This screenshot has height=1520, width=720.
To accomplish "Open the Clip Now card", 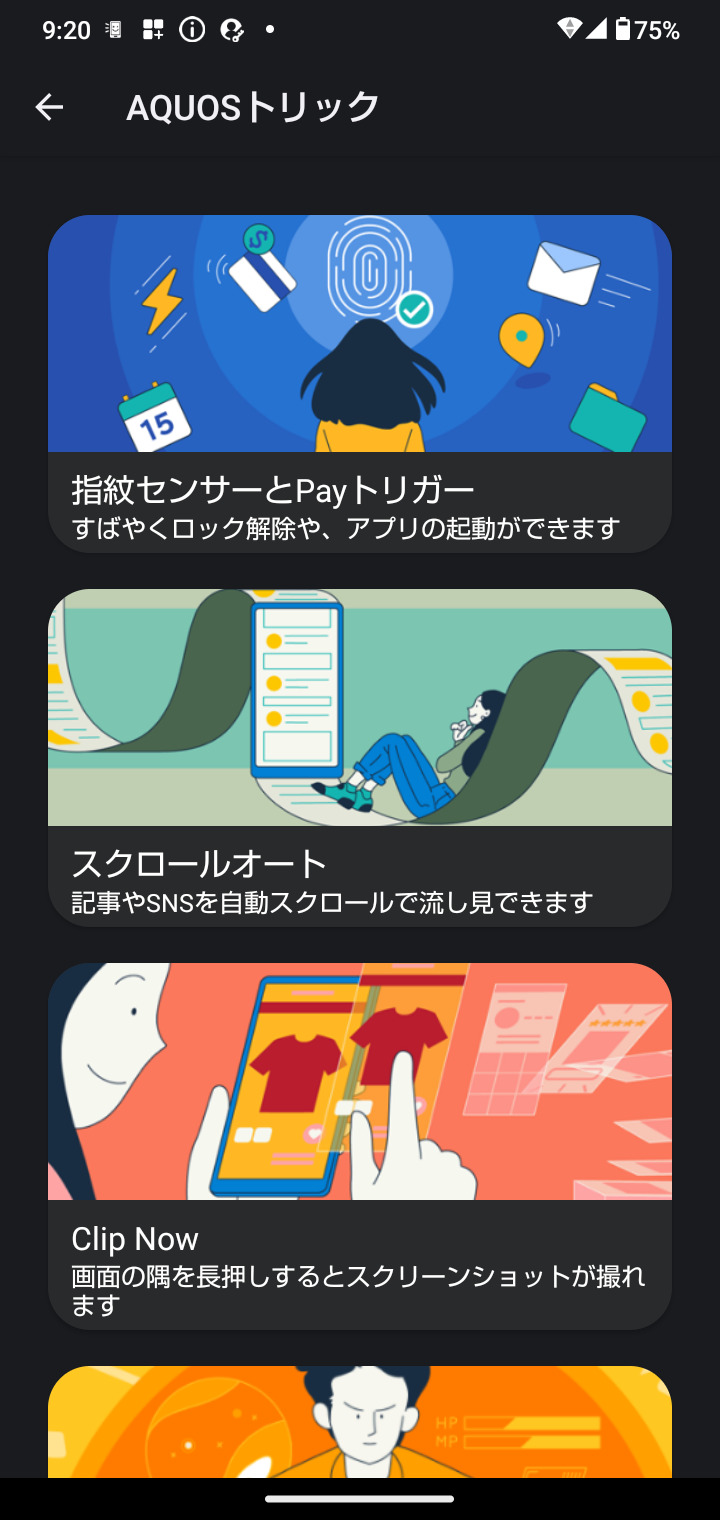I will point(360,1146).
